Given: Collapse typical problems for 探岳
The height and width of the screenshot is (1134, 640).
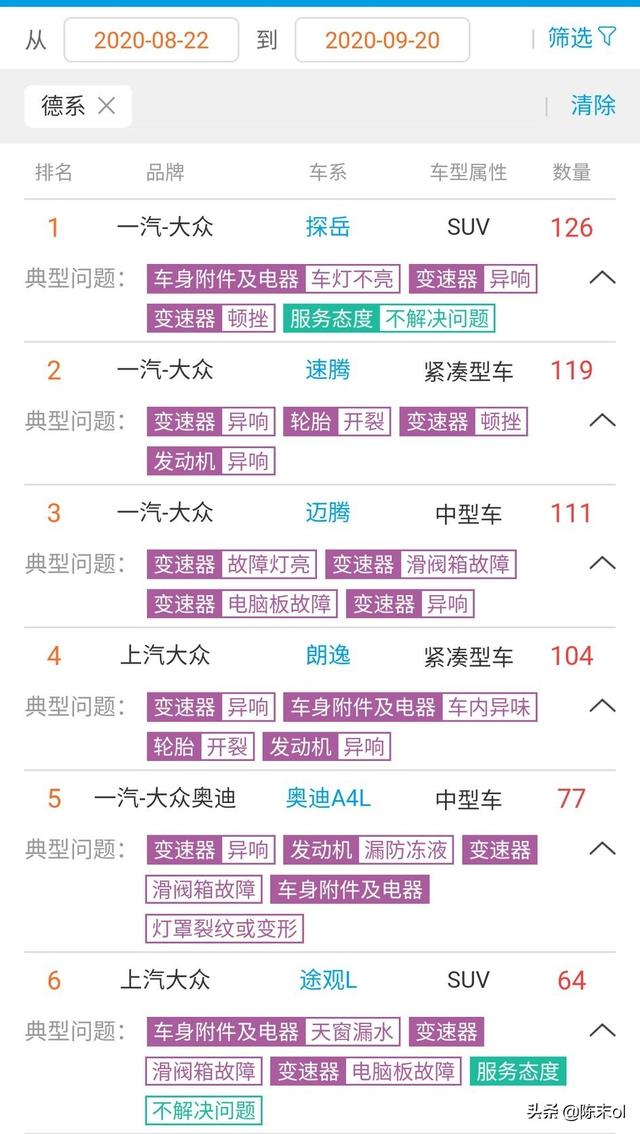Looking at the screenshot, I should pyautogui.click(x=602, y=277).
